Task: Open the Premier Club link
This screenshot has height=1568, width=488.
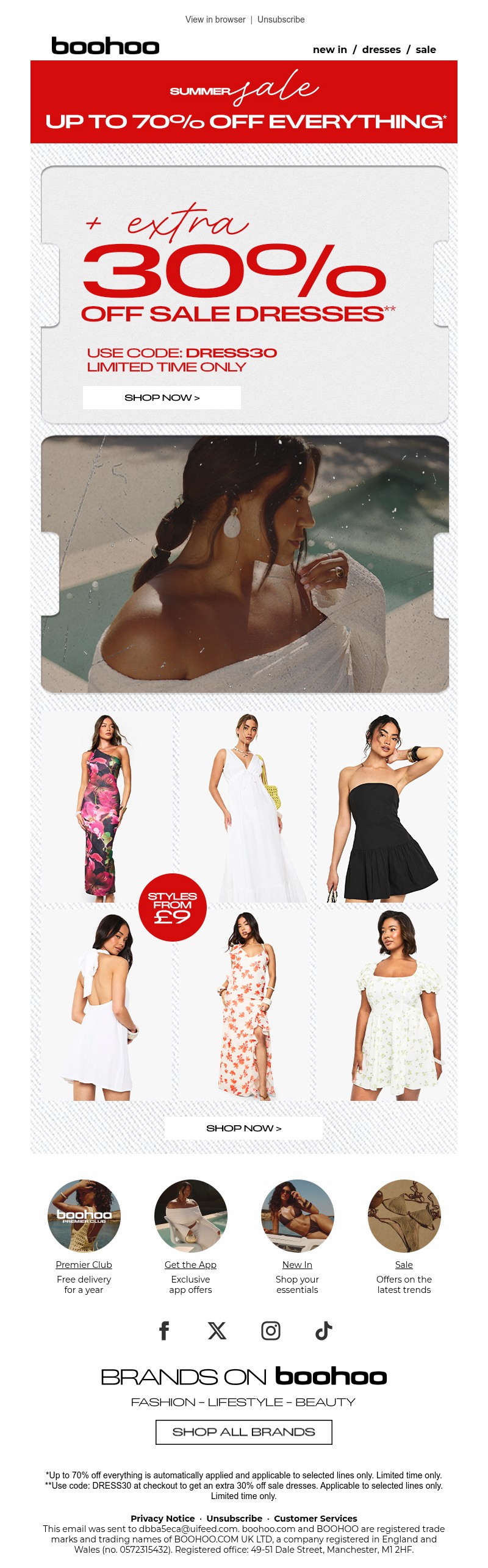Action: click(x=84, y=1265)
